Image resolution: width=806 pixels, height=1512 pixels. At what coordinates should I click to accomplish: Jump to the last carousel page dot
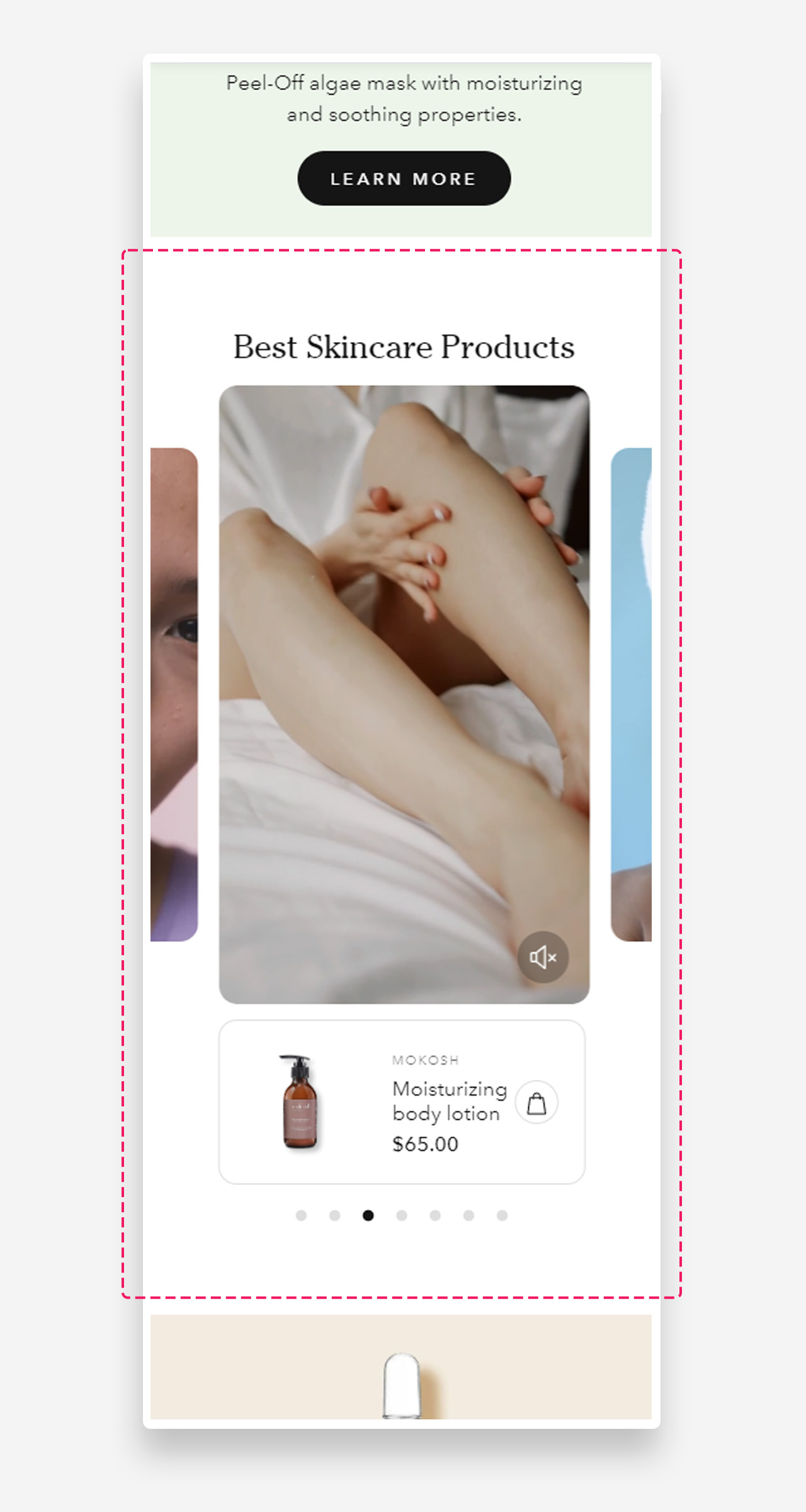[502, 1215]
